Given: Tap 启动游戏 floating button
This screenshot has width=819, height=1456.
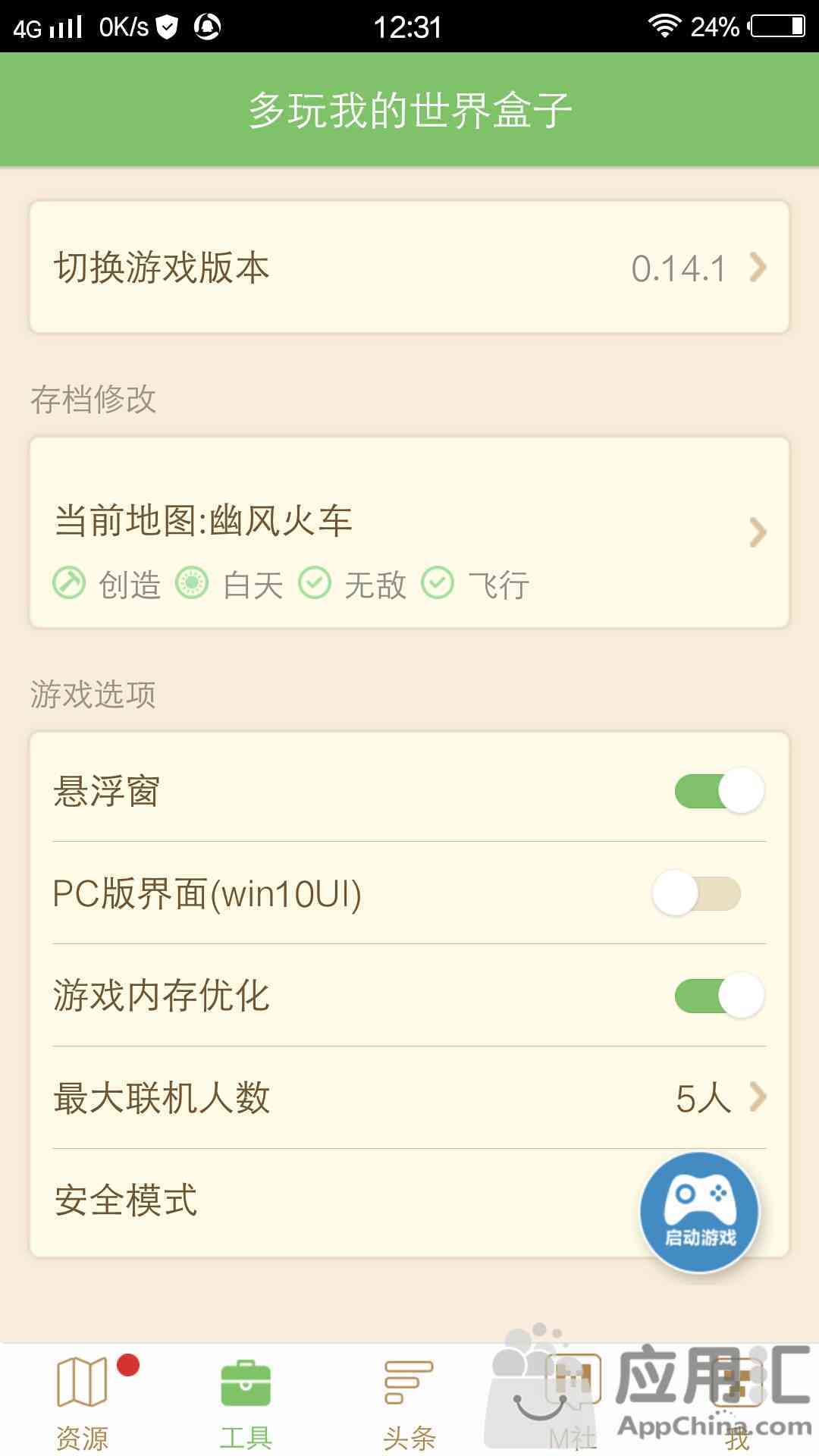Looking at the screenshot, I should tap(699, 1212).
